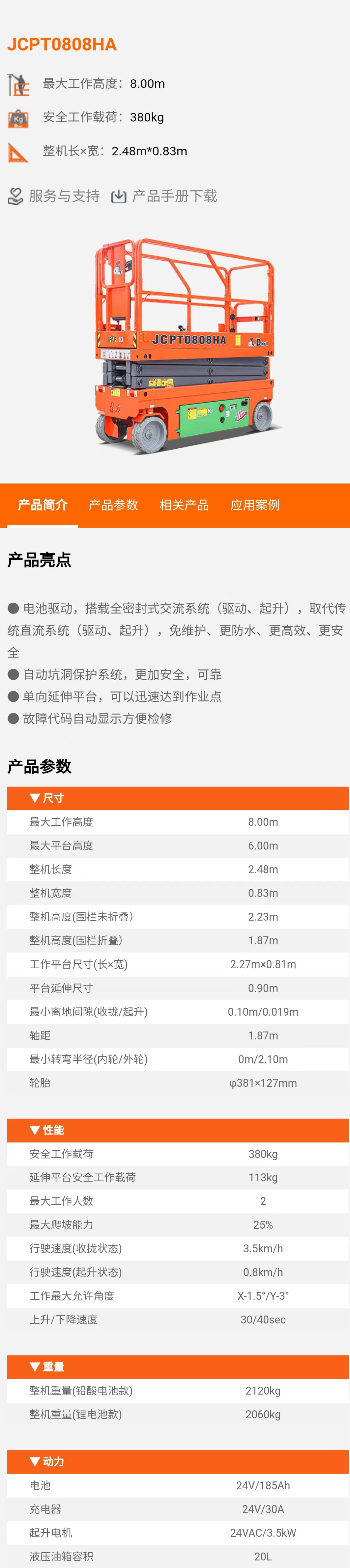Switch to the 产品参数 tab

[113, 505]
